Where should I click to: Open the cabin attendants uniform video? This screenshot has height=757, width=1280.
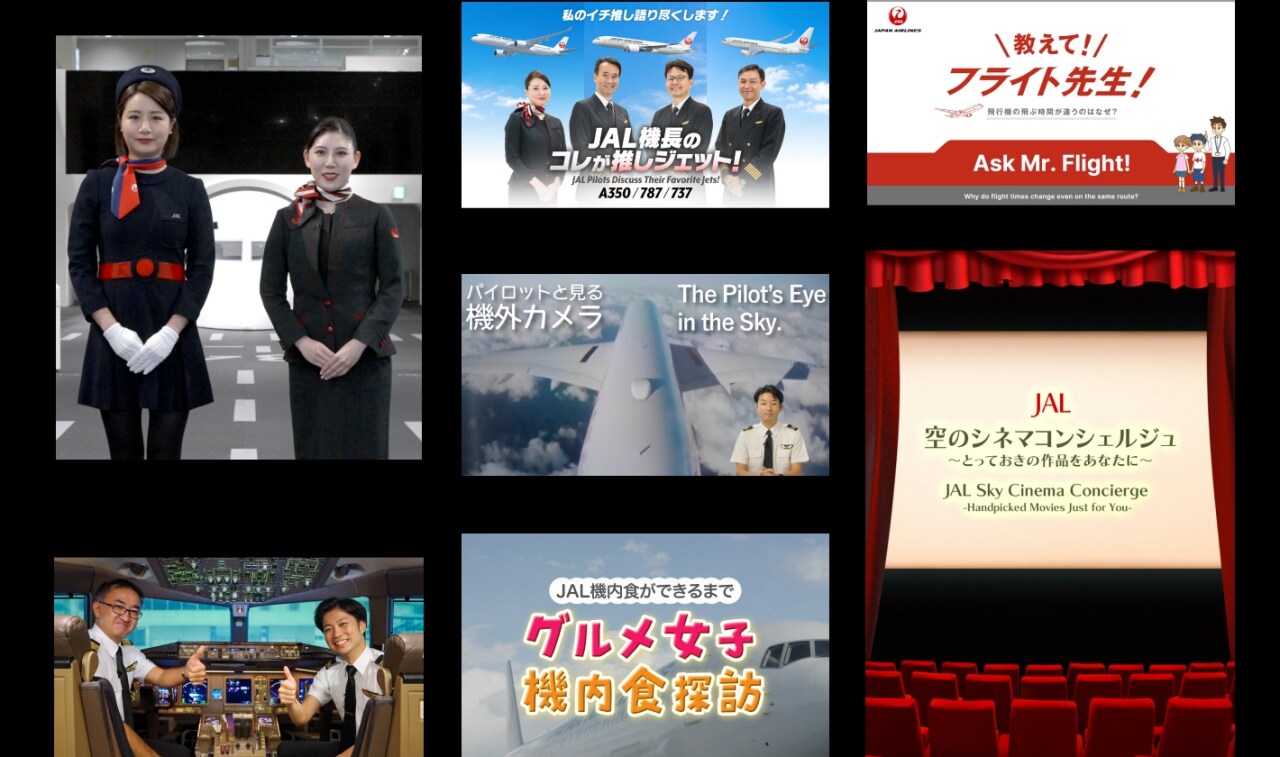click(x=238, y=248)
